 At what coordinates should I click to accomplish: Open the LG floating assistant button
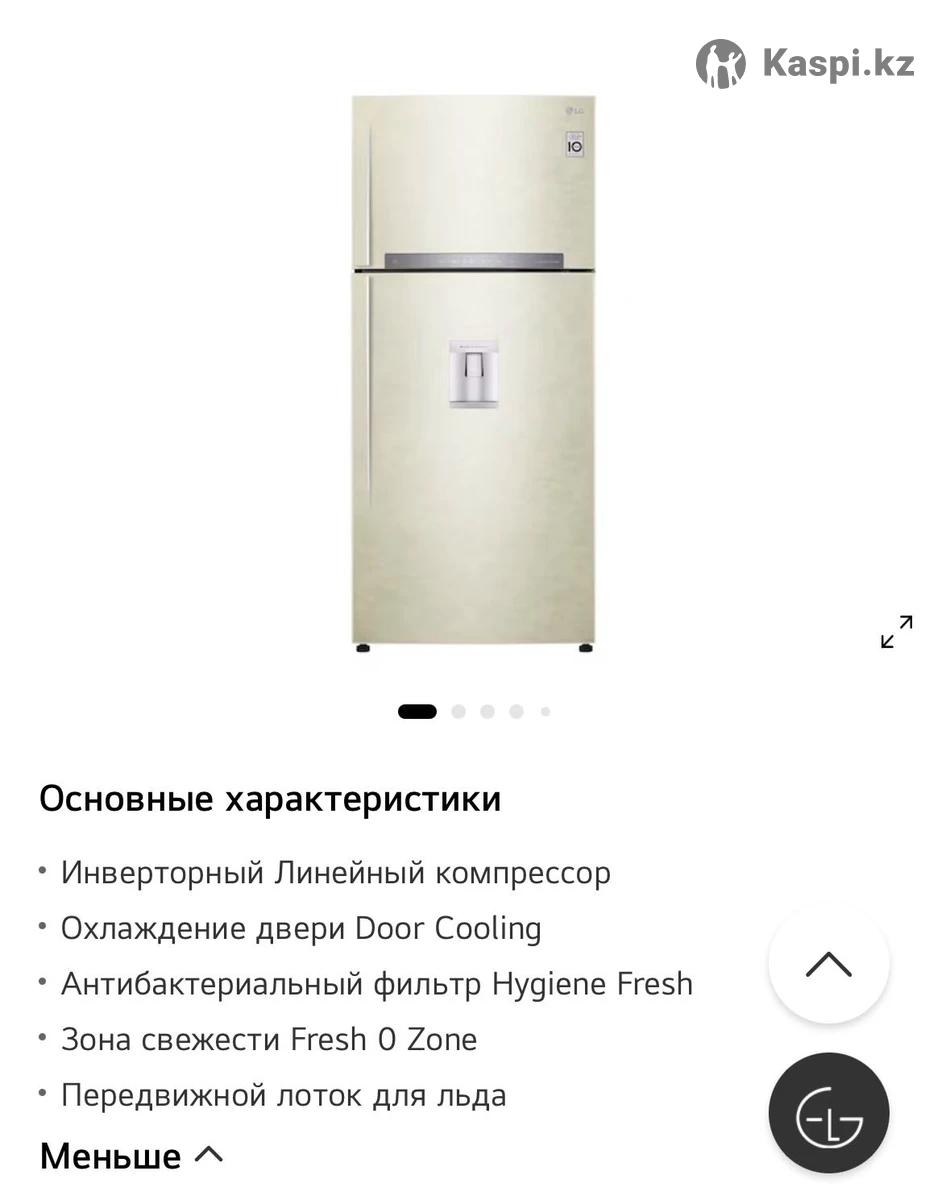pos(828,1113)
